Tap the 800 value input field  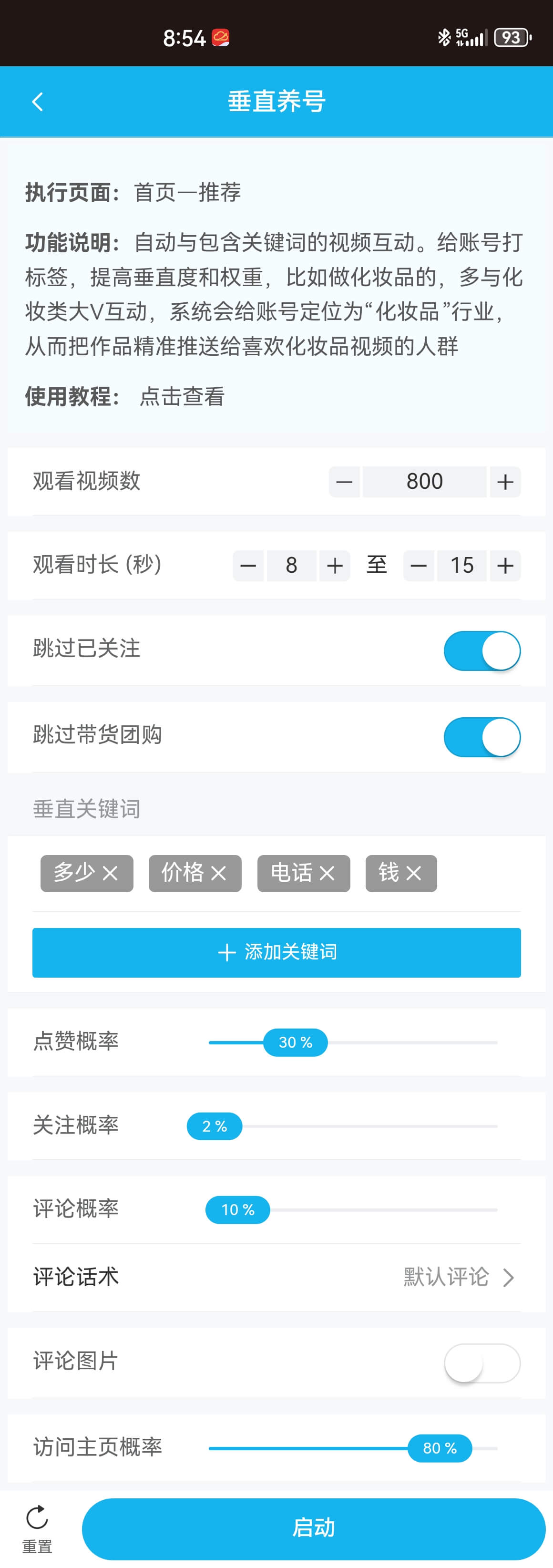[x=425, y=482]
